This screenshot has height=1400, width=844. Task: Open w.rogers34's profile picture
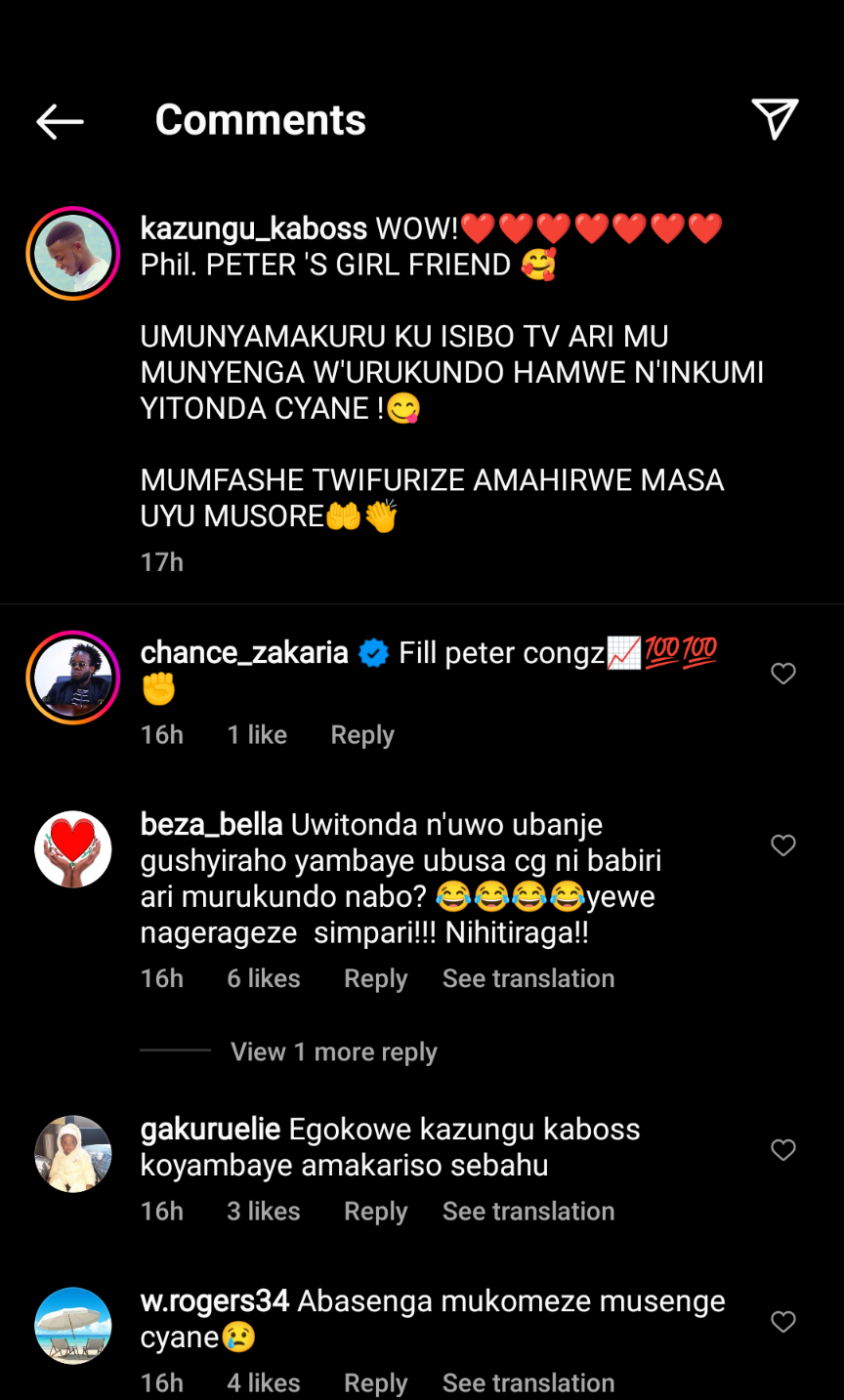pos(73,1326)
